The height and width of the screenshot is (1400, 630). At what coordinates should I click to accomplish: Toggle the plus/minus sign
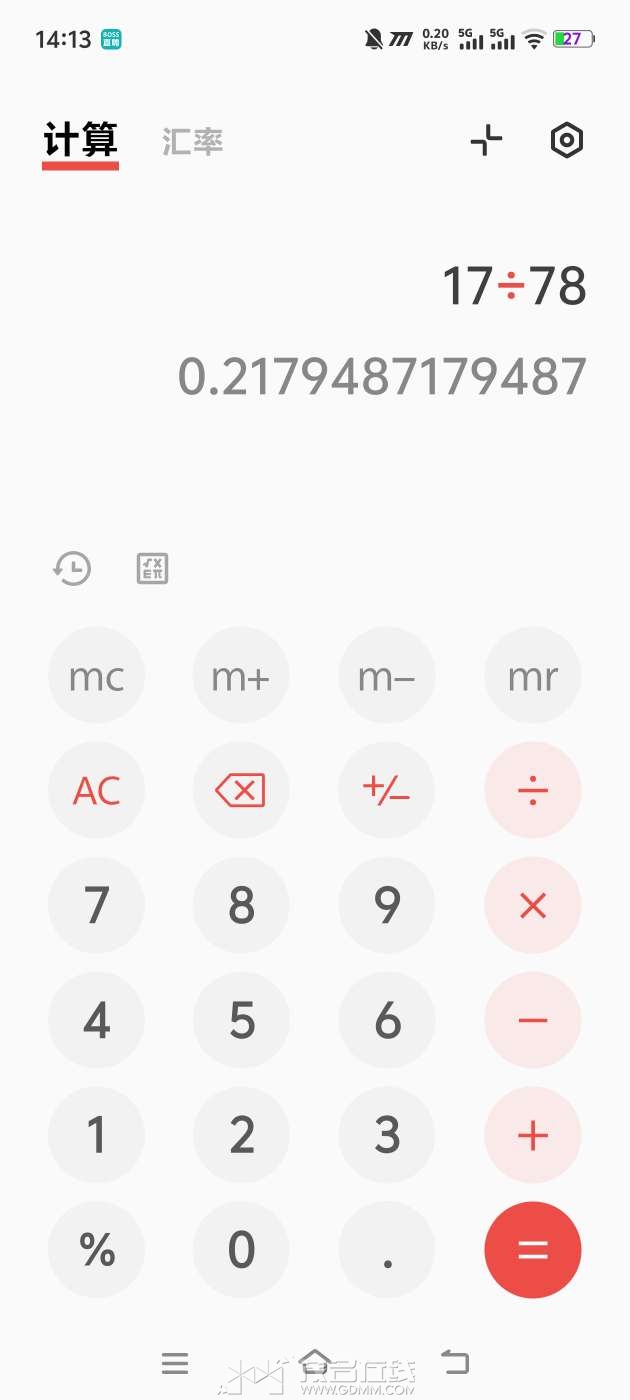(386, 791)
